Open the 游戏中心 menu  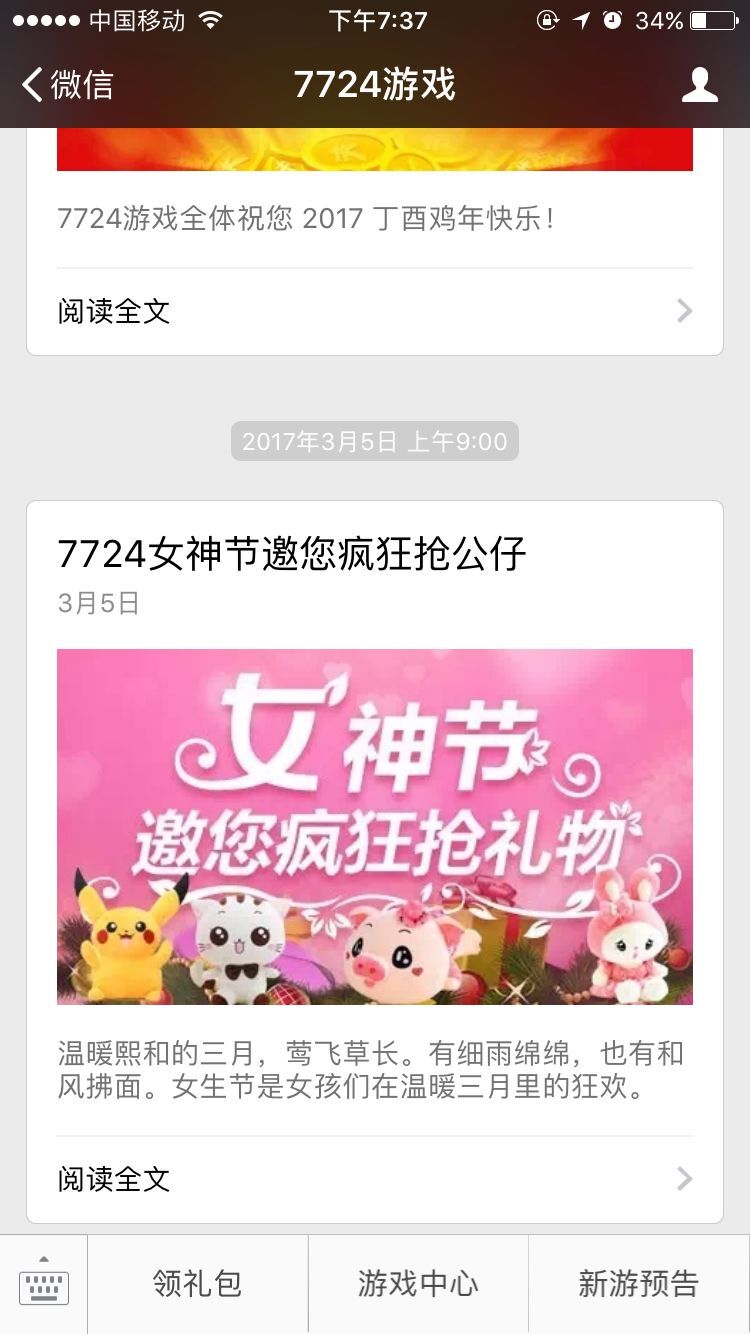point(418,1284)
